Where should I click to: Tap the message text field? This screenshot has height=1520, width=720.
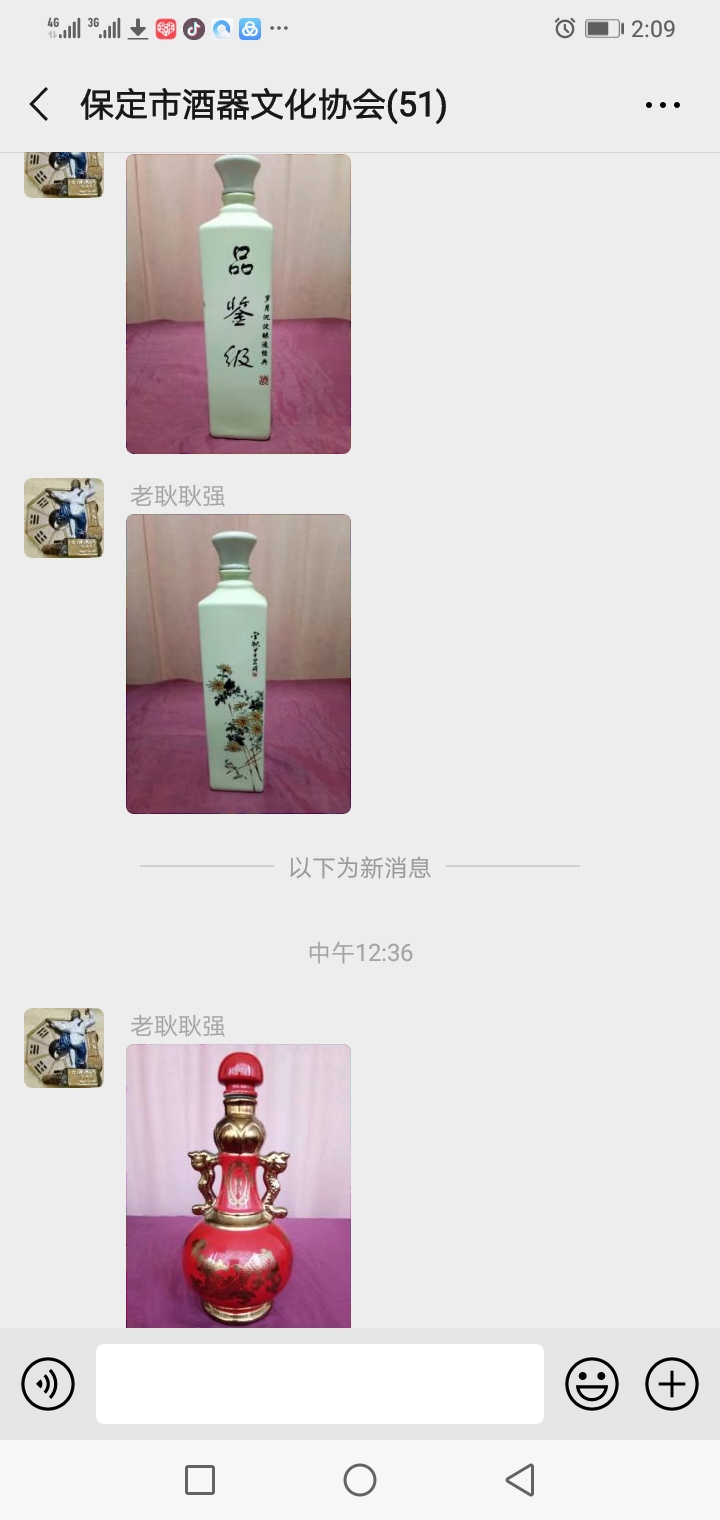click(320, 1384)
